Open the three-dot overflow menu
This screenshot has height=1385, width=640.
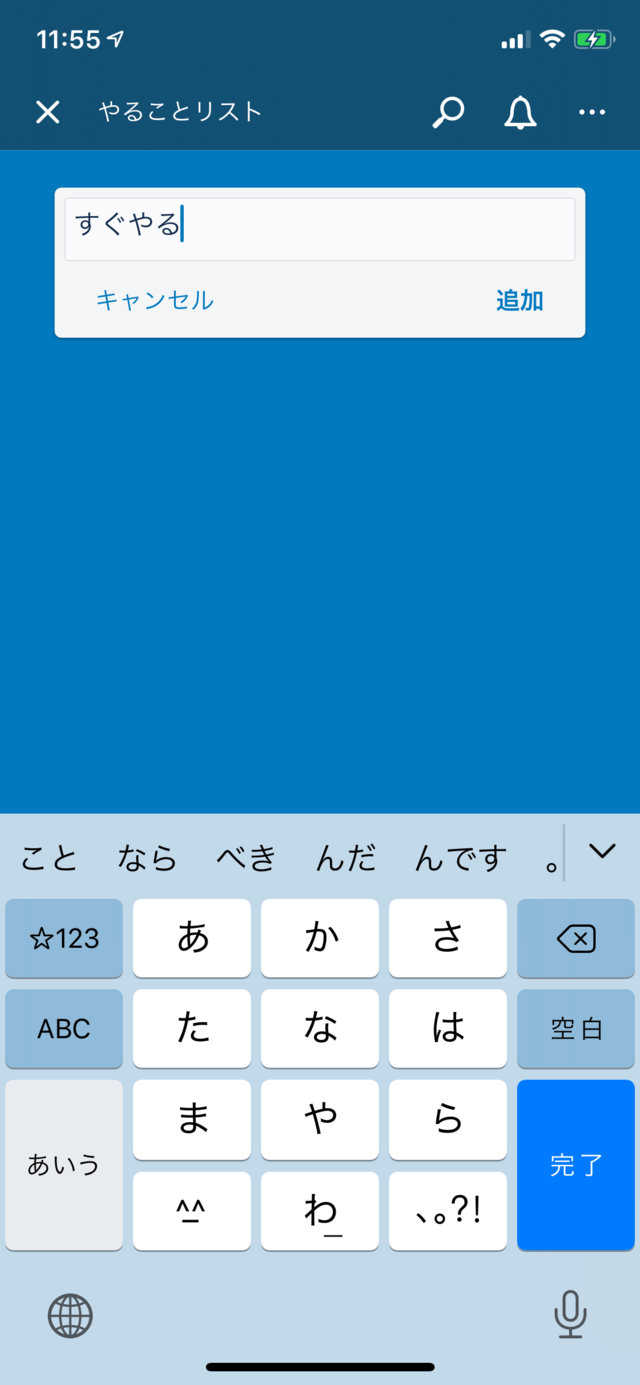click(x=592, y=112)
